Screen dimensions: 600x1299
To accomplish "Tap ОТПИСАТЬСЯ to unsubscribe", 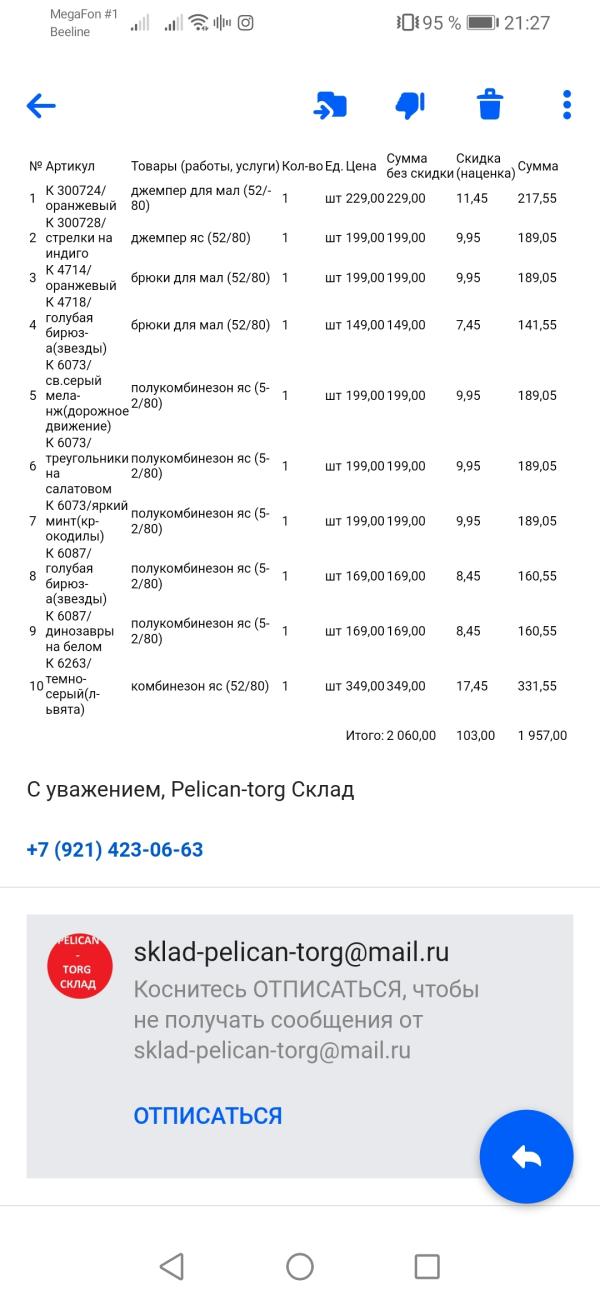I will tap(208, 1116).
